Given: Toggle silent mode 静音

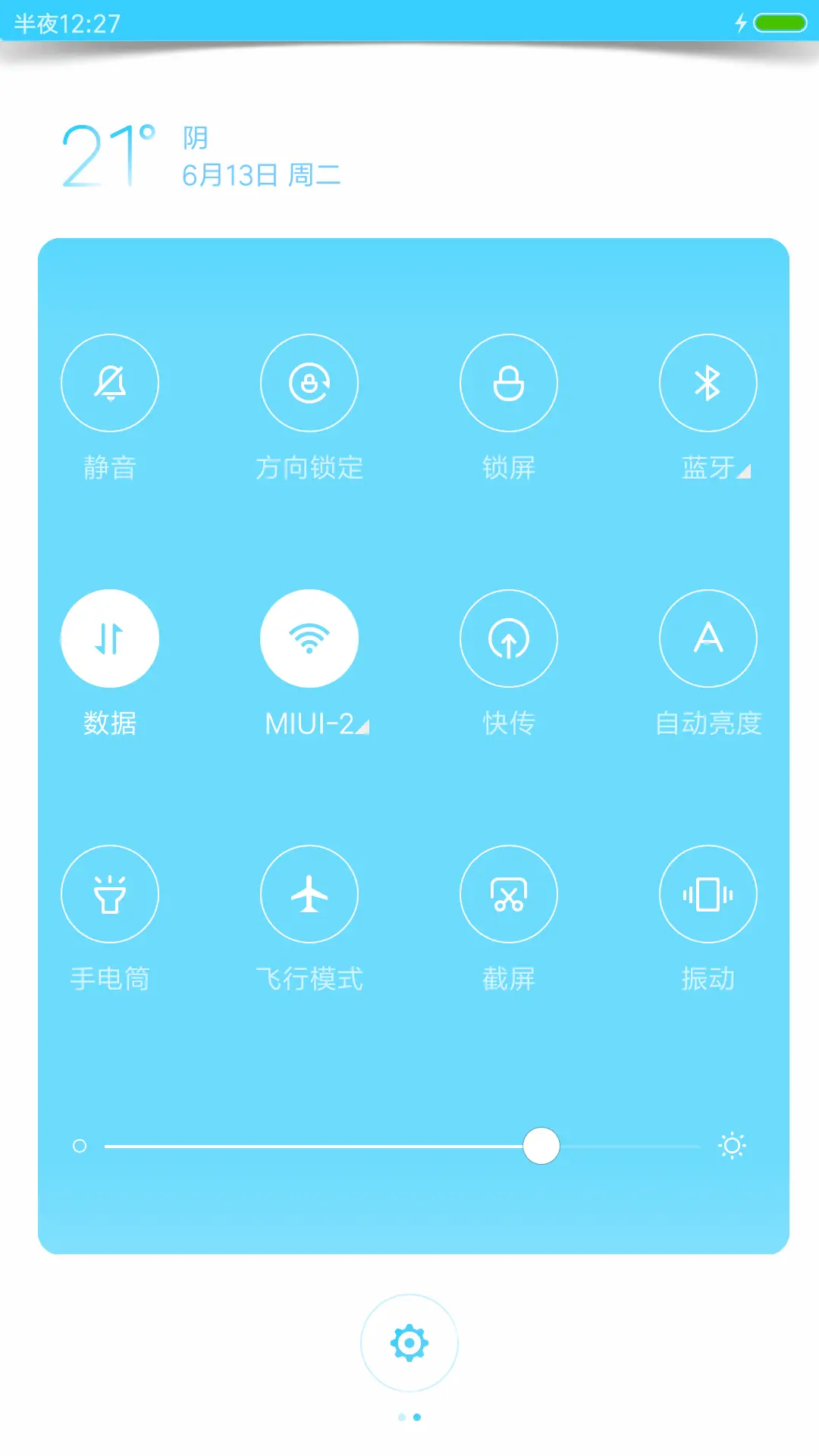Looking at the screenshot, I should (x=110, y=383).
